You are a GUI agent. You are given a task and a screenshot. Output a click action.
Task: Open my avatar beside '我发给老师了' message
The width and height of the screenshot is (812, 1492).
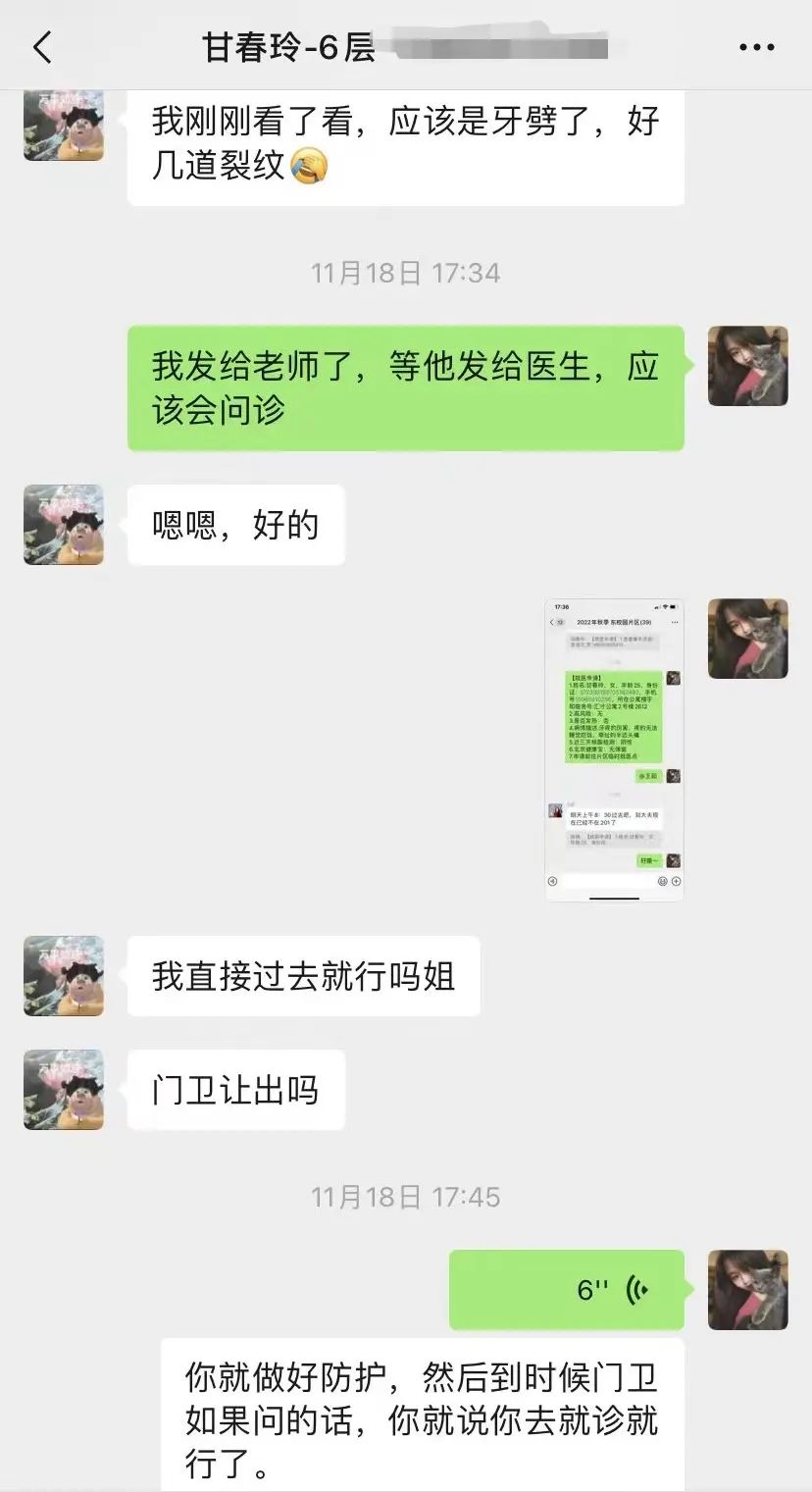(747, 366)
